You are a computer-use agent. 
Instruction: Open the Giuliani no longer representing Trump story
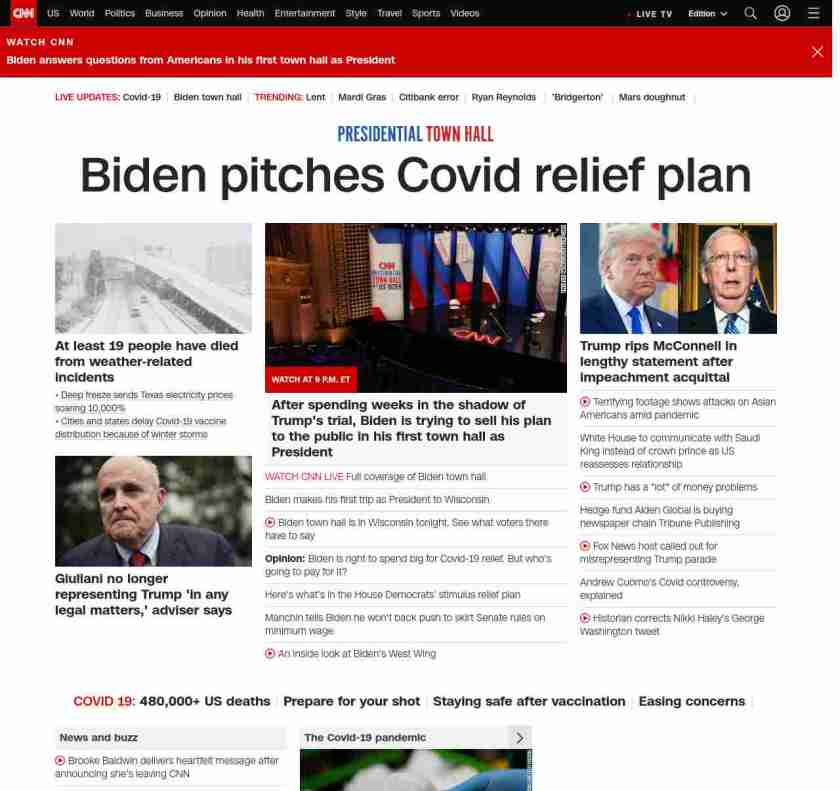click(x=143, y=594)
